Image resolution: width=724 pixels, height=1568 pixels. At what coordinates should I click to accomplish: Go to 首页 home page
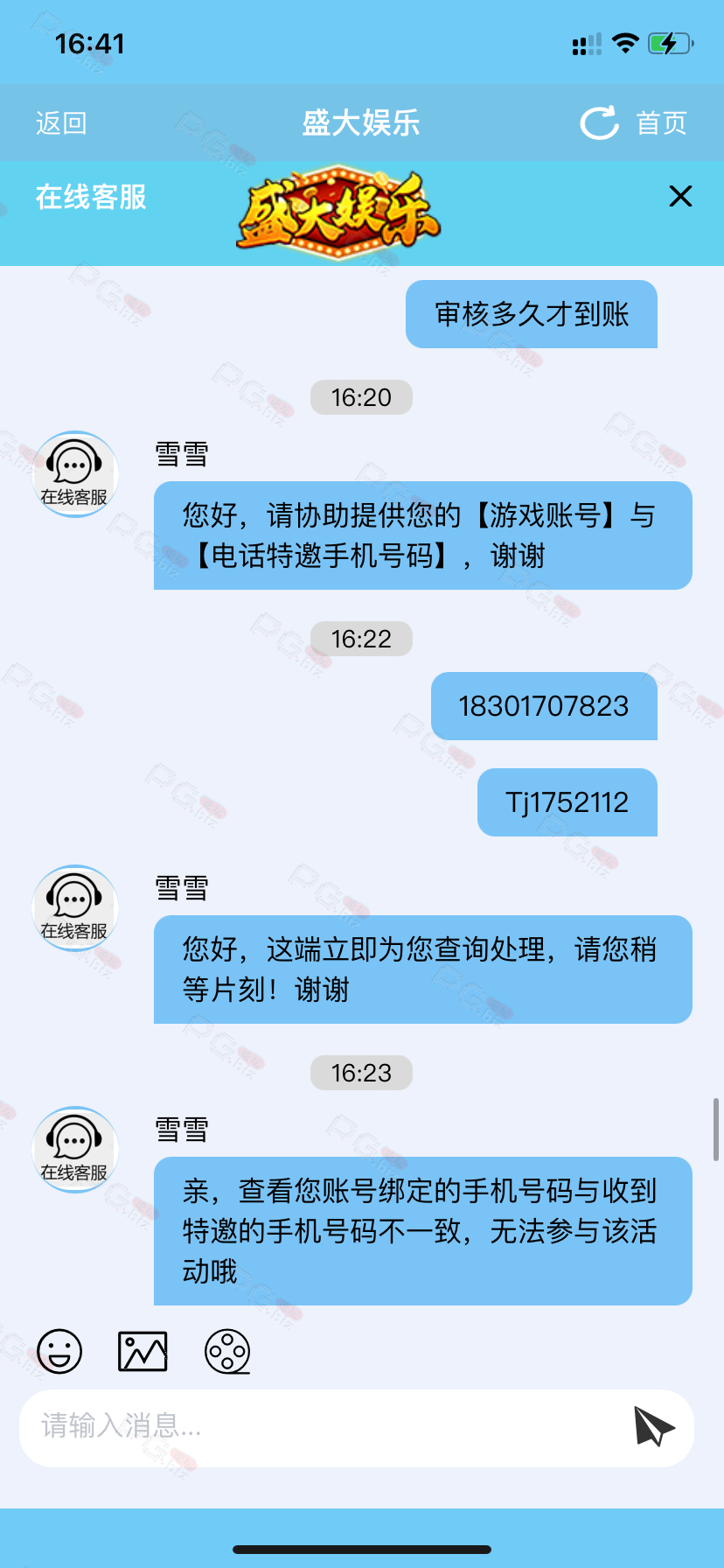pos(662,123)
